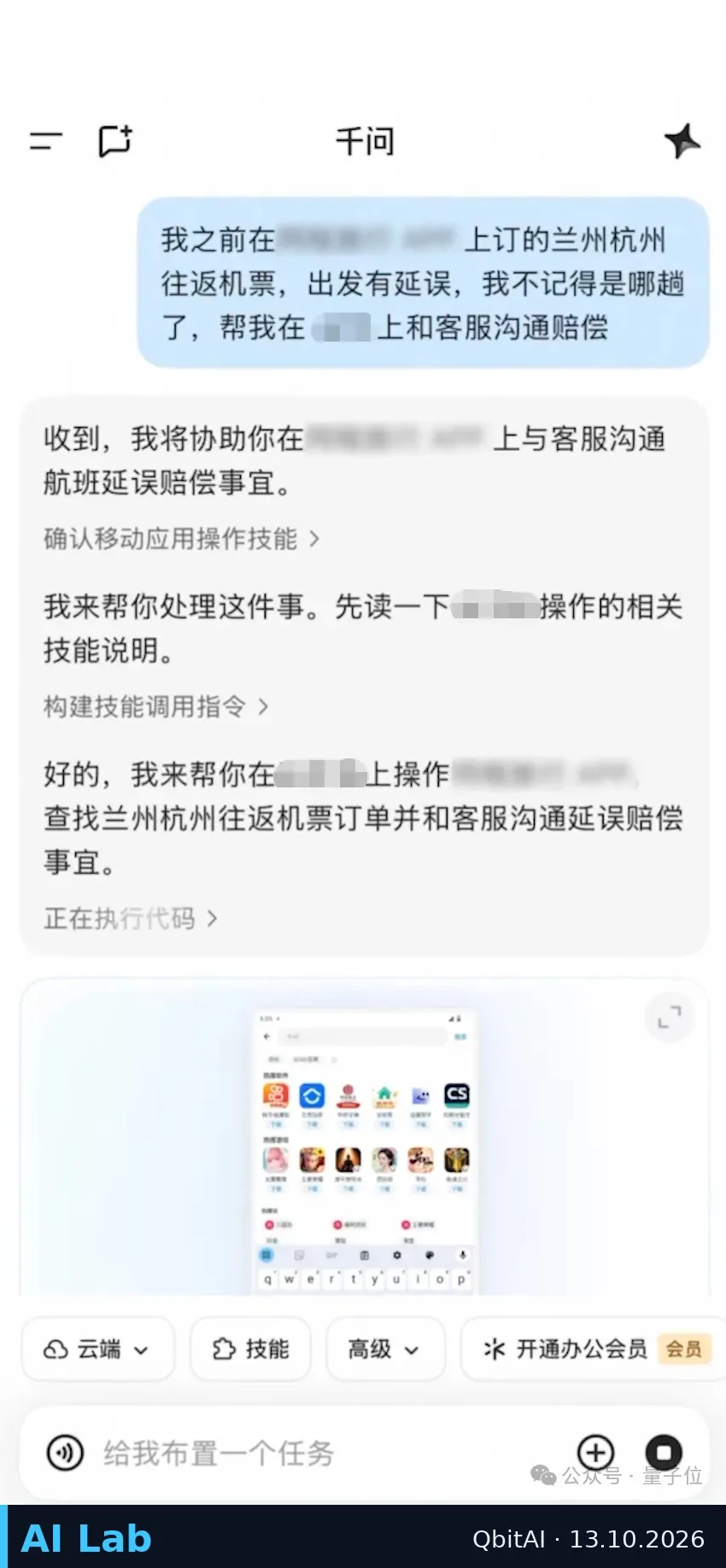Tap the voice input icon

tap(66, 1452)
